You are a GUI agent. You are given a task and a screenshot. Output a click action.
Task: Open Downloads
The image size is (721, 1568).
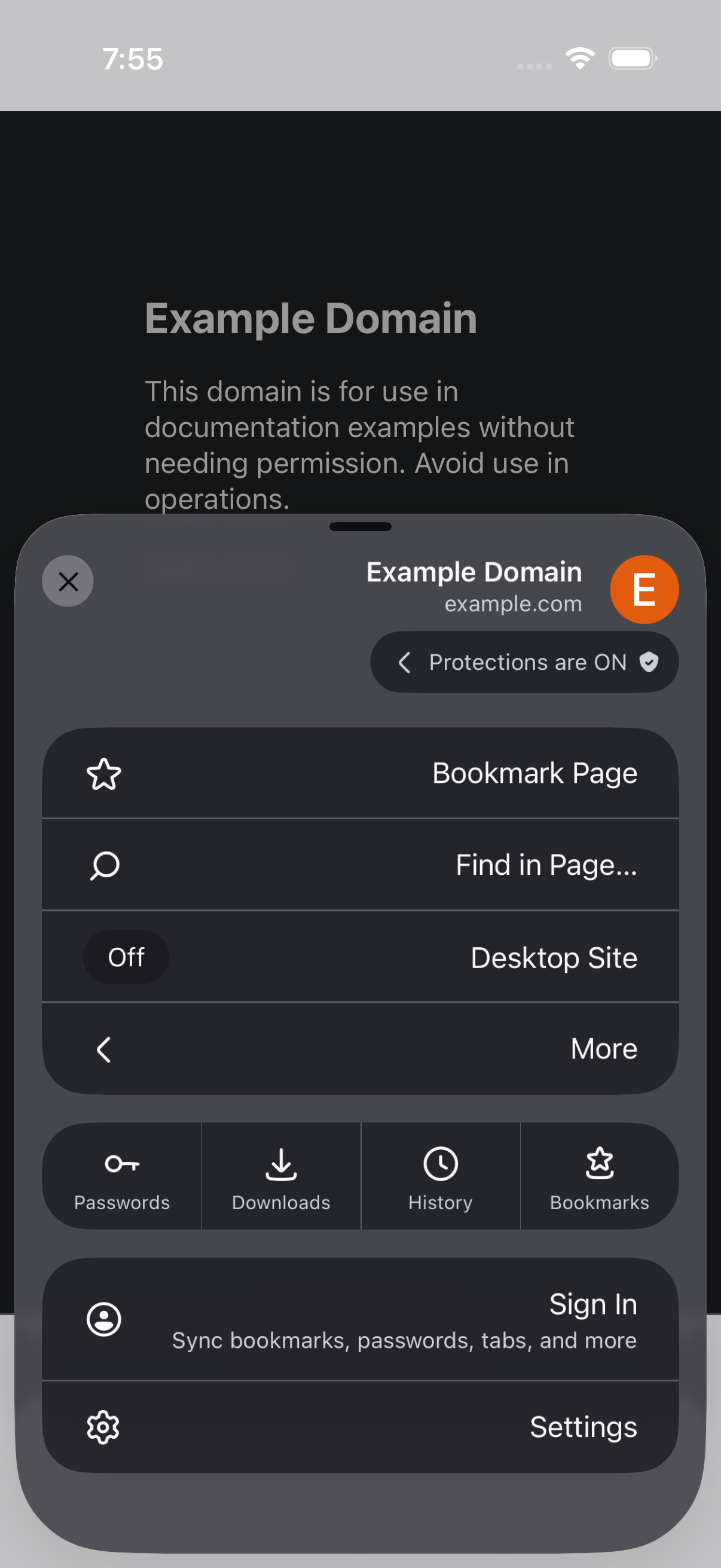[281, 1177]
